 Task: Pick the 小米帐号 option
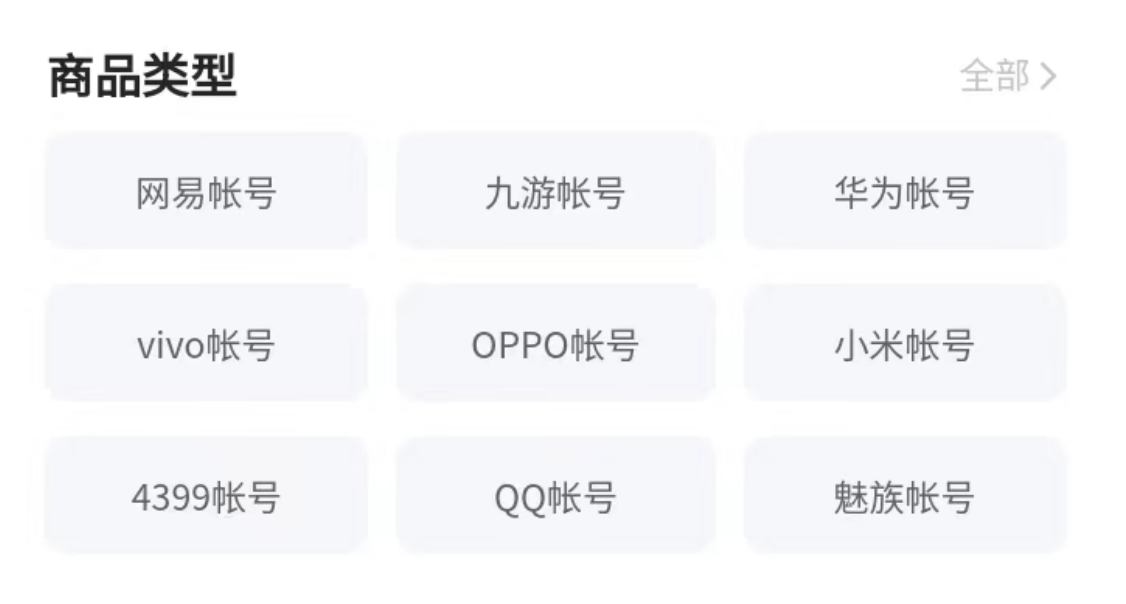coord(904,345)
